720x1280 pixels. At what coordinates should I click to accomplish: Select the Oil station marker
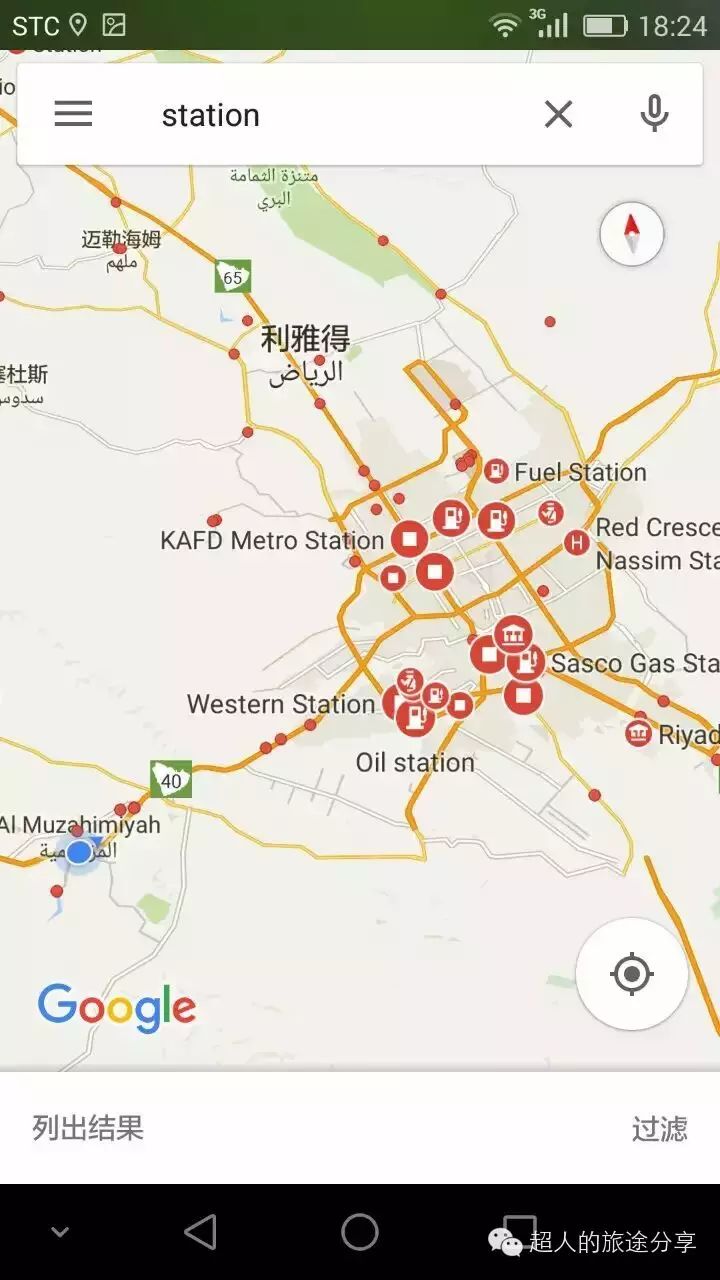(x=414, y=717)
